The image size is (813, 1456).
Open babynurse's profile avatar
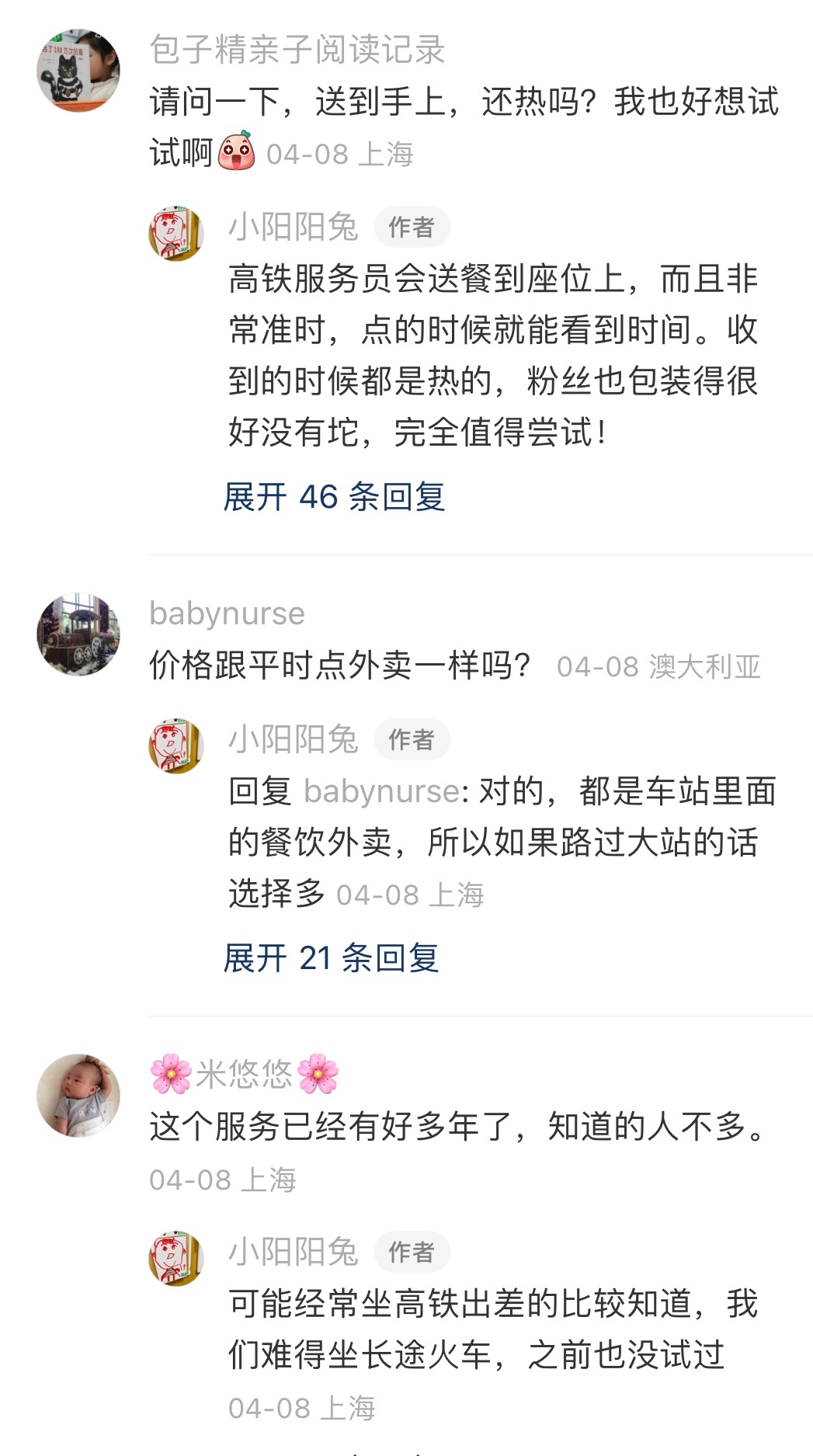tap(78, 634)
